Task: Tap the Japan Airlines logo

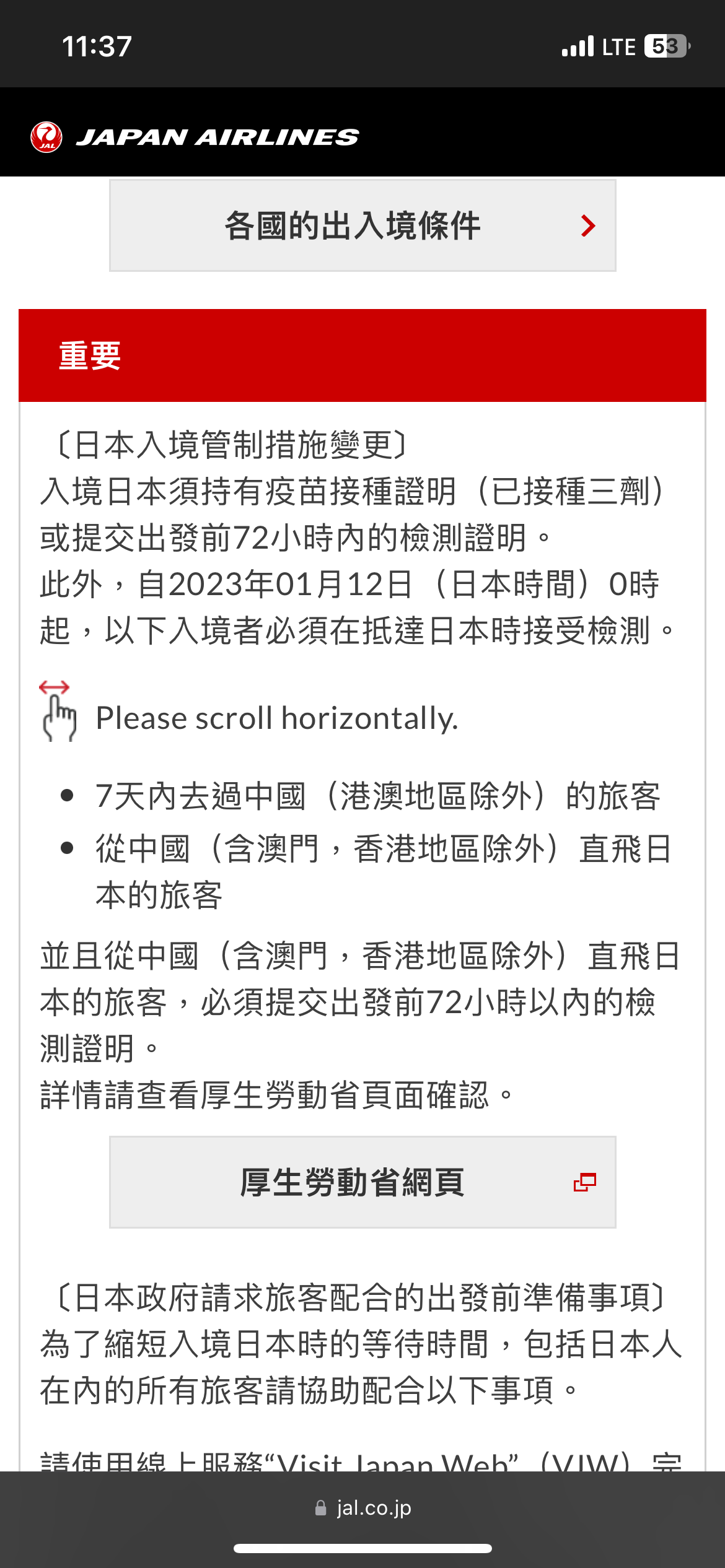Action: point(195,137)
